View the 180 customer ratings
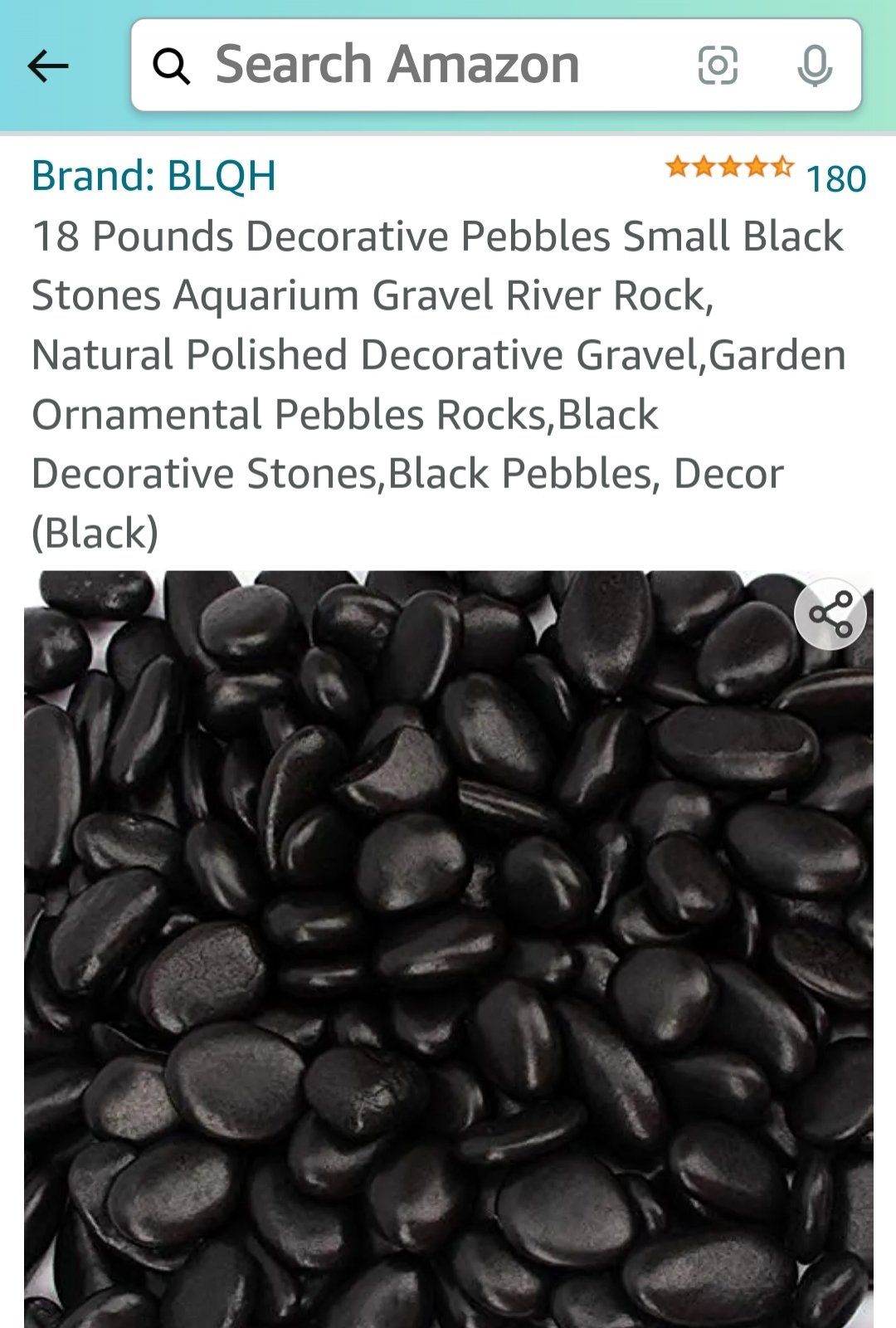896x1328 pixels. click(835, 178)
